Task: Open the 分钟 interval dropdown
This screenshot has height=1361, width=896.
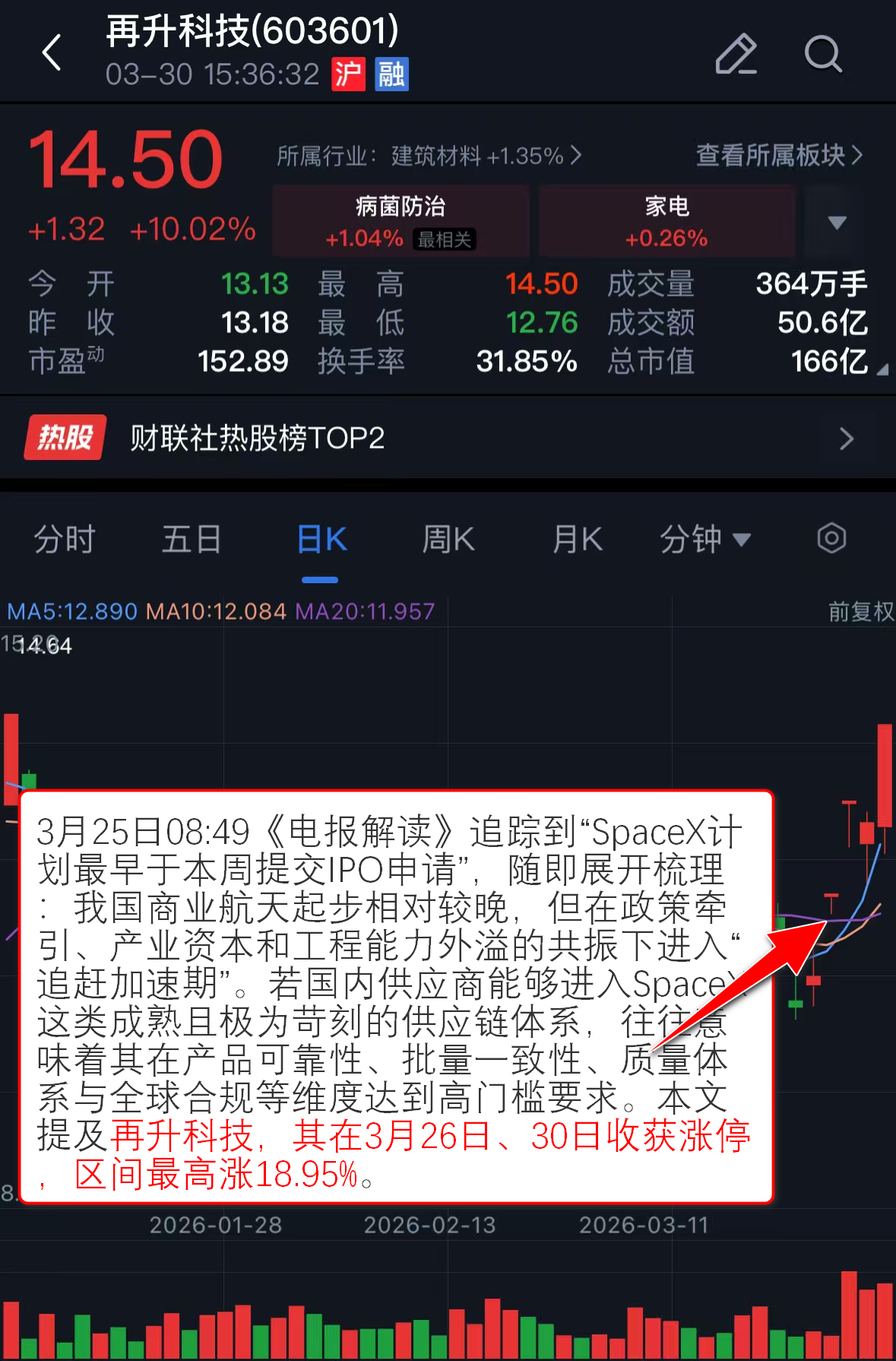Action: (704, 540)
